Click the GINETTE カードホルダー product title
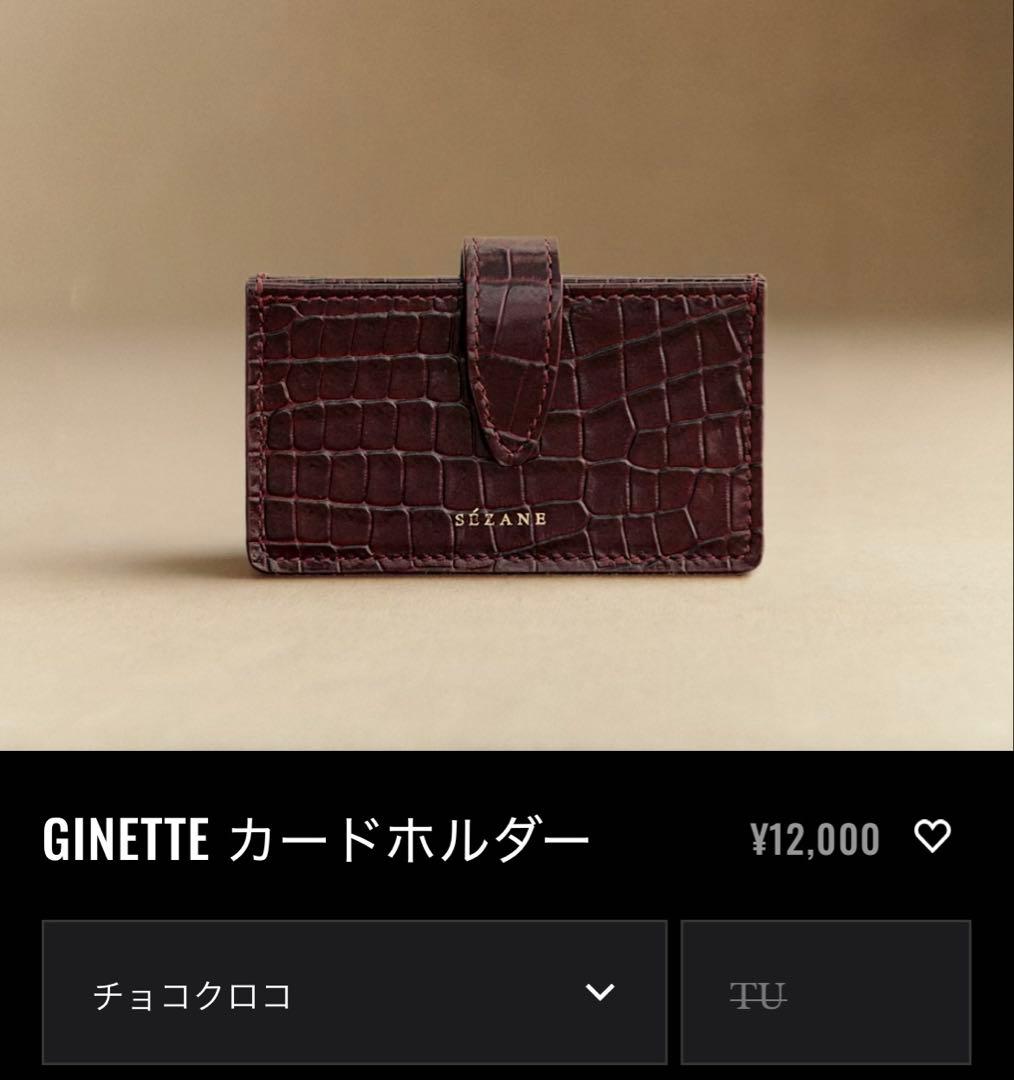The width and height of the screenshot is (1014, 1080). (x=318, y=840)
